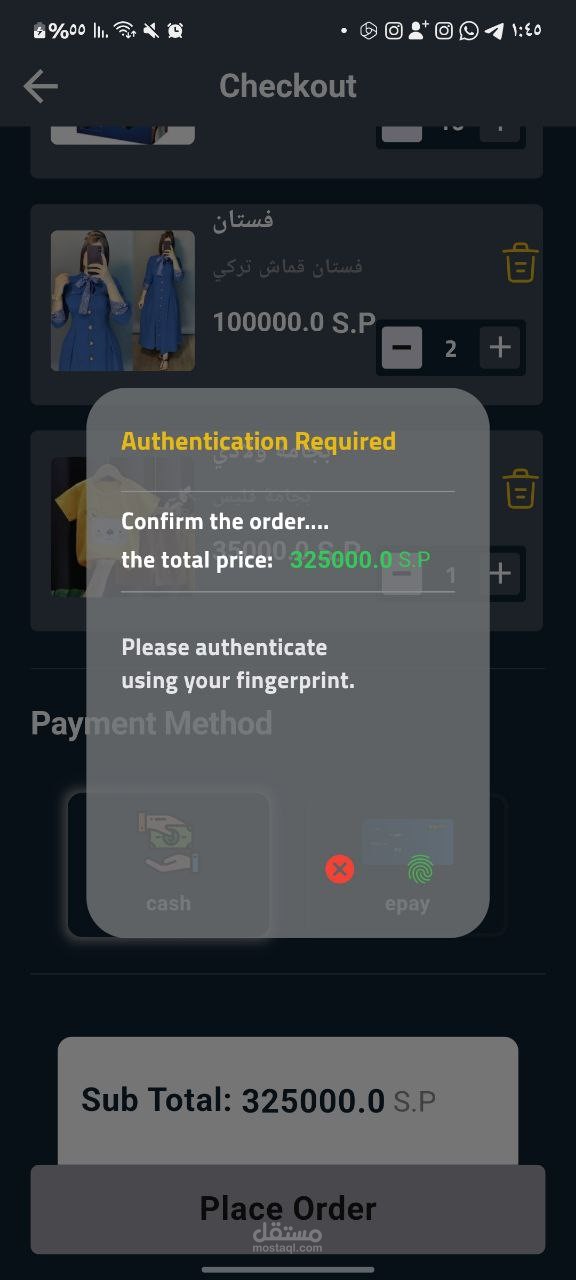Choose epay as the payment method
This screenshot has width=576, height=1280.
[x=407, y=865]
